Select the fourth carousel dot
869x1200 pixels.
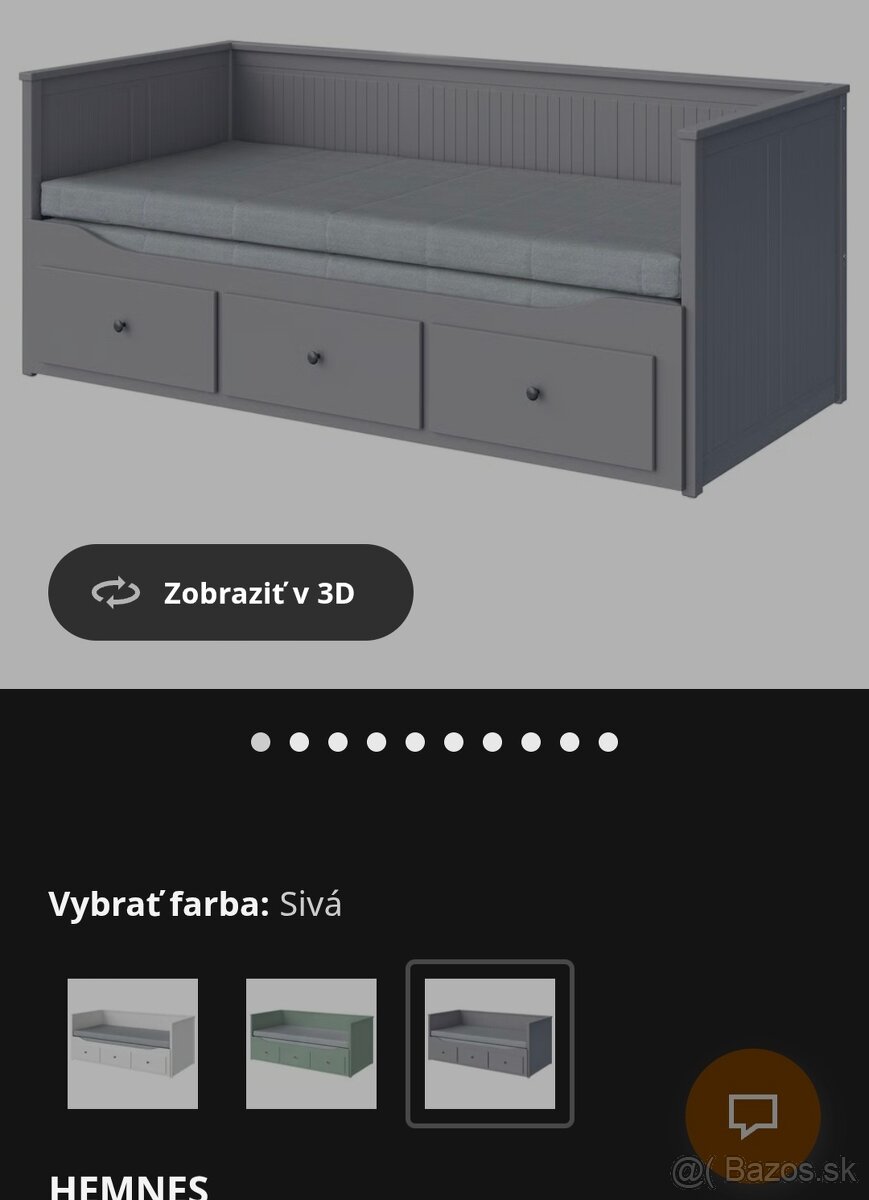(376, 742)
